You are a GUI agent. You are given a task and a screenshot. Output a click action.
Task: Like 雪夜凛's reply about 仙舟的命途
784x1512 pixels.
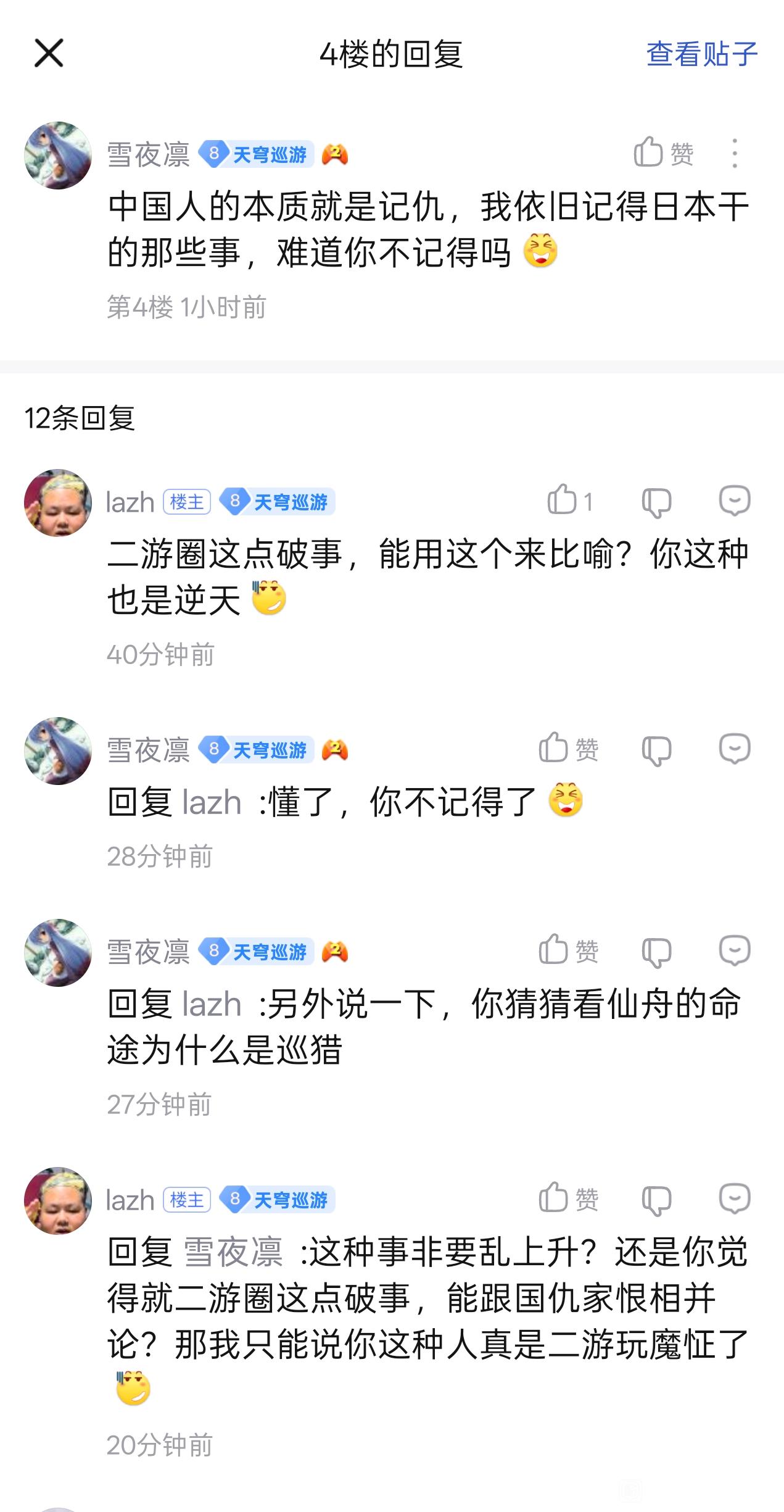pyautogui.click(x=567, y=950)
